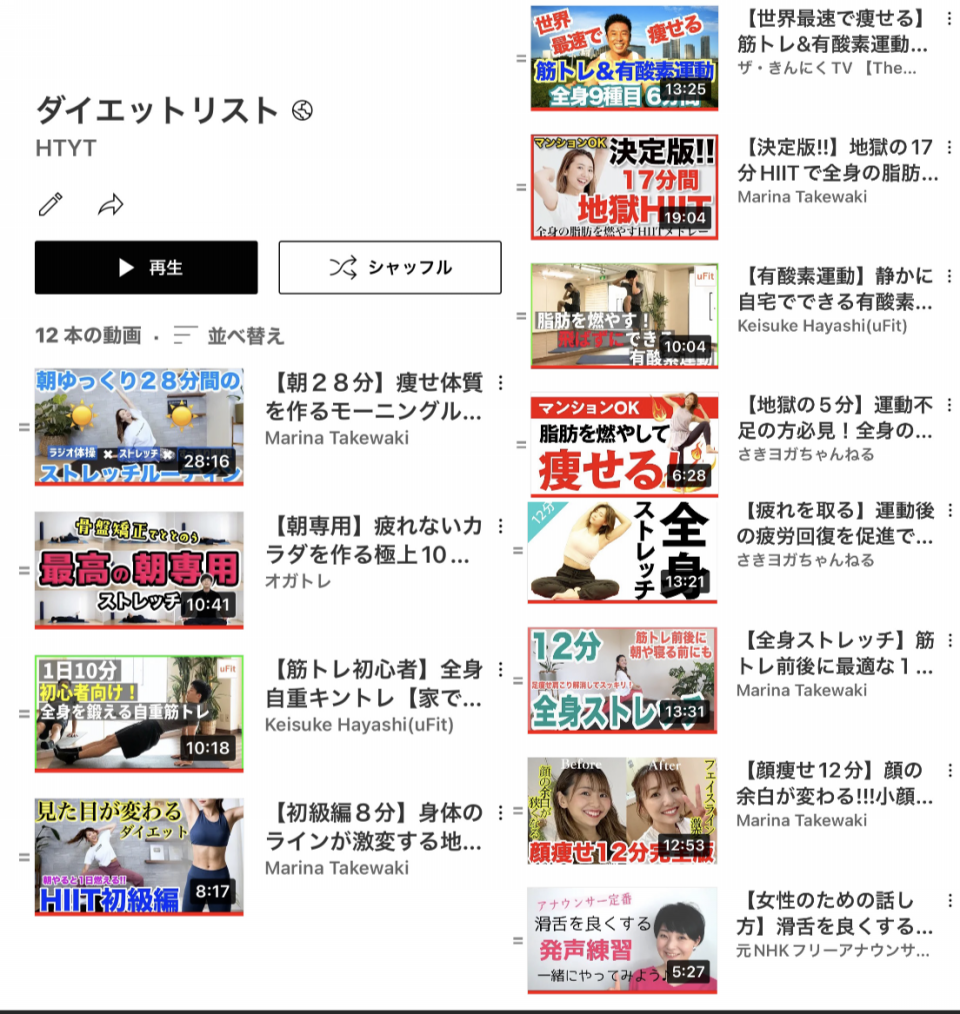This screenshot has width=960, height=1014.
Task: Open the 【初級編８分】 HIIT video
Action: coord(139,856)
